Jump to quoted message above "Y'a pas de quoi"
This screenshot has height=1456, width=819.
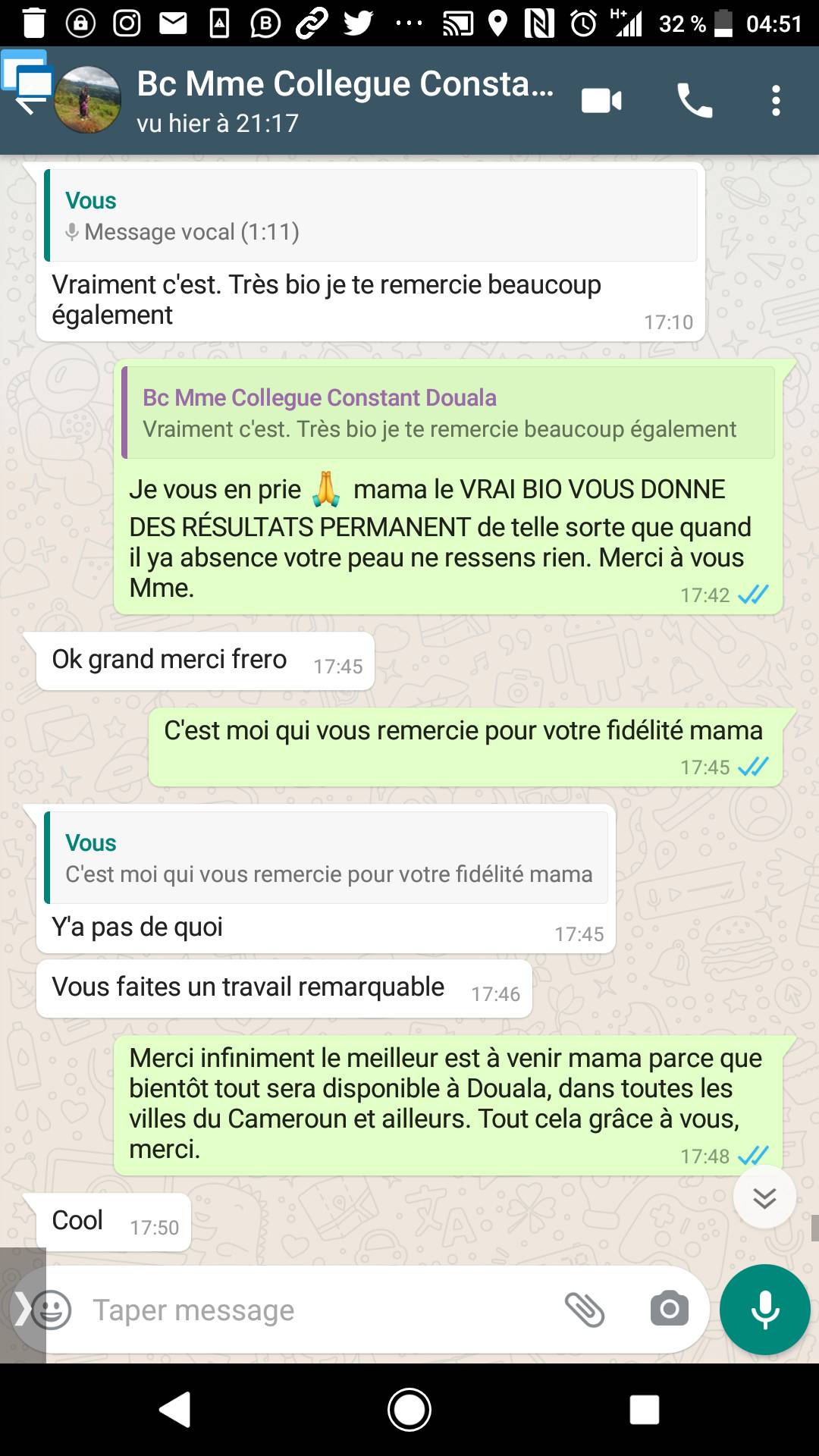tap(326, 858)
